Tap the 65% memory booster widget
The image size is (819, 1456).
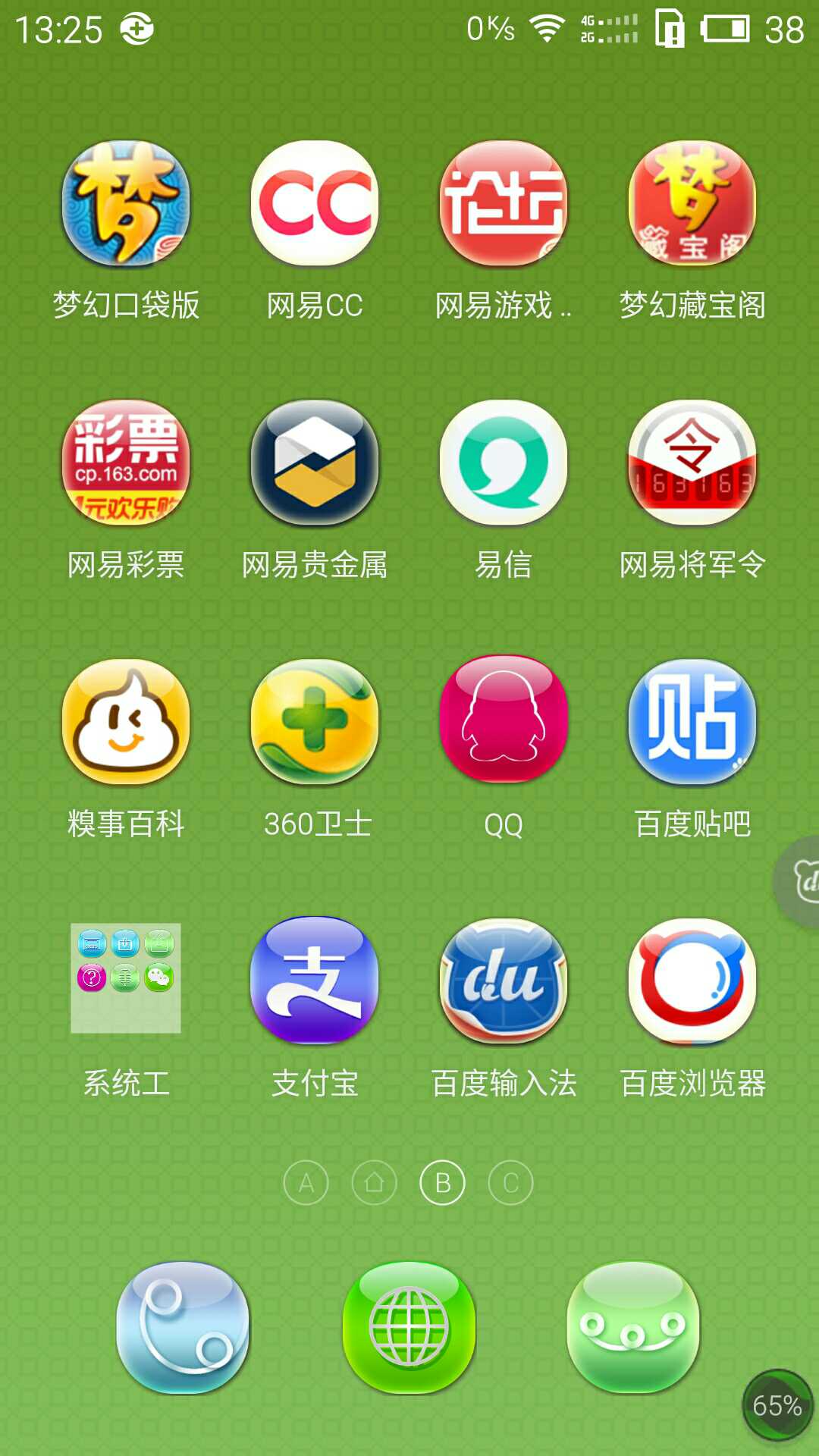[777, 1405]
